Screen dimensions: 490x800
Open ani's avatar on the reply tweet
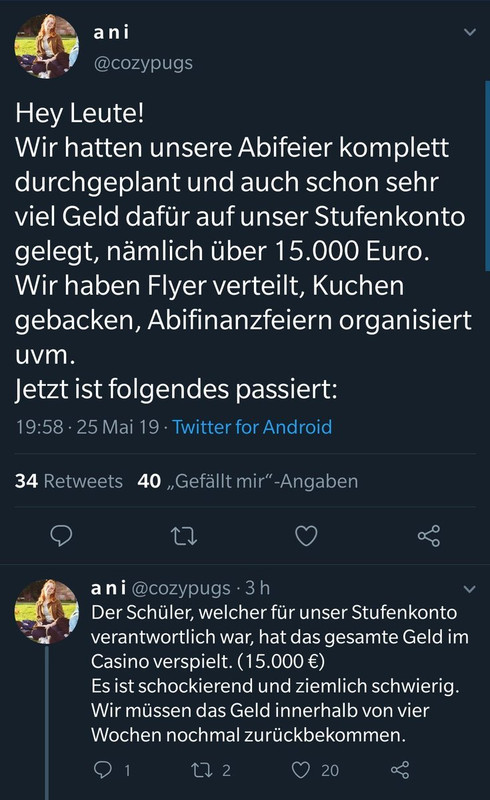point(46,611)
